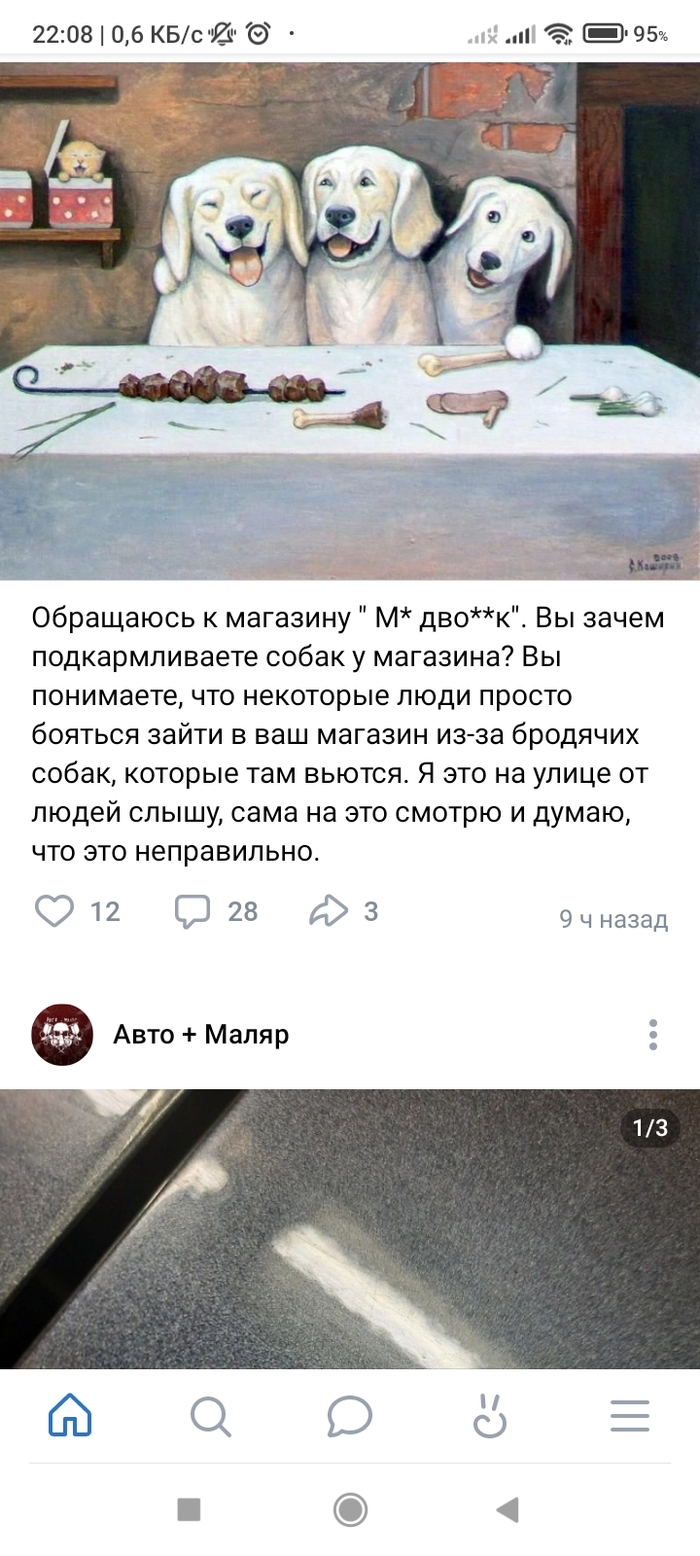The height and width of the screenshot is (1556, 700).
Task: Tap the system back button
Action: [x=508, y=1509]
